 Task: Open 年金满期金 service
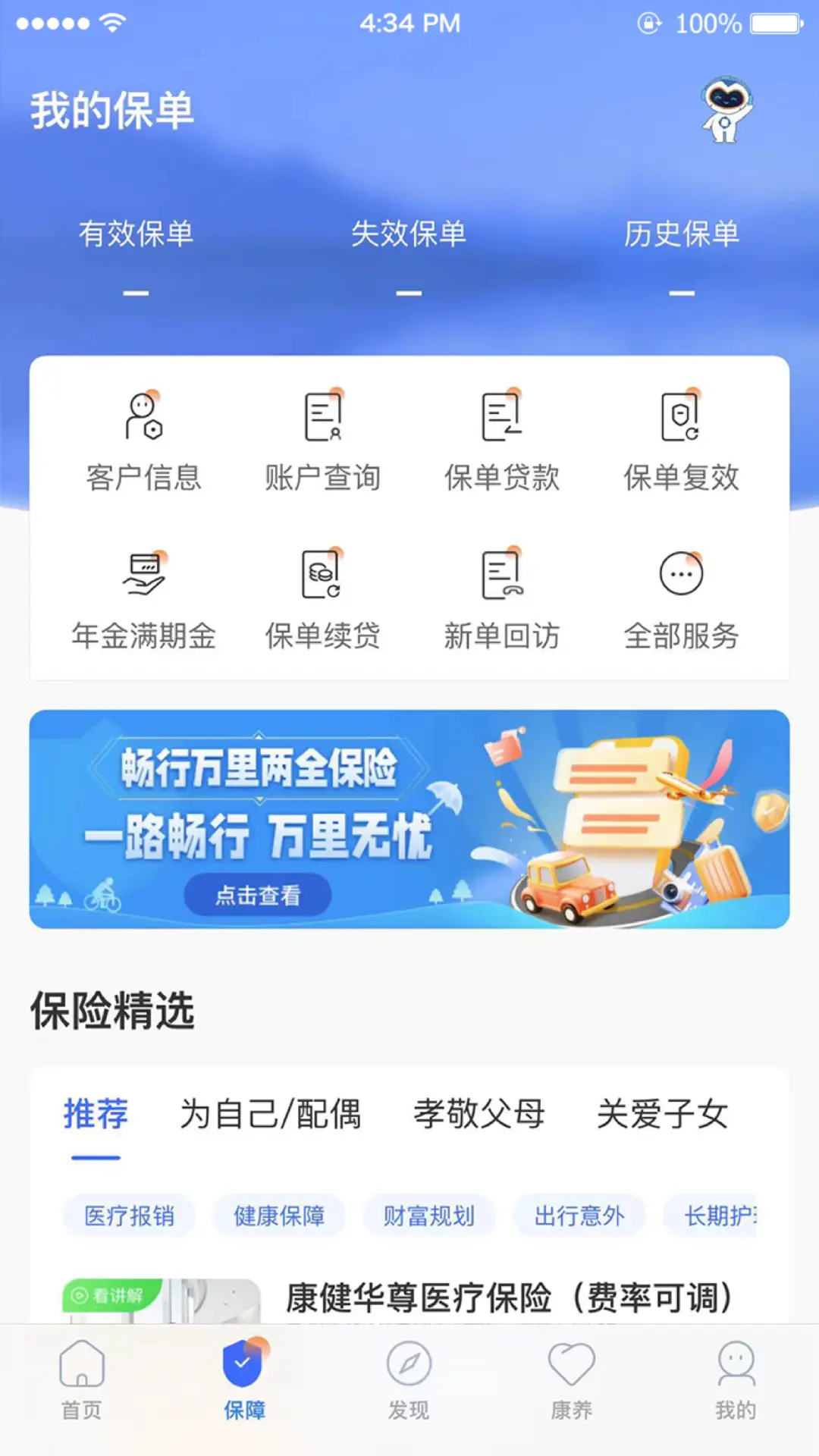143,600
